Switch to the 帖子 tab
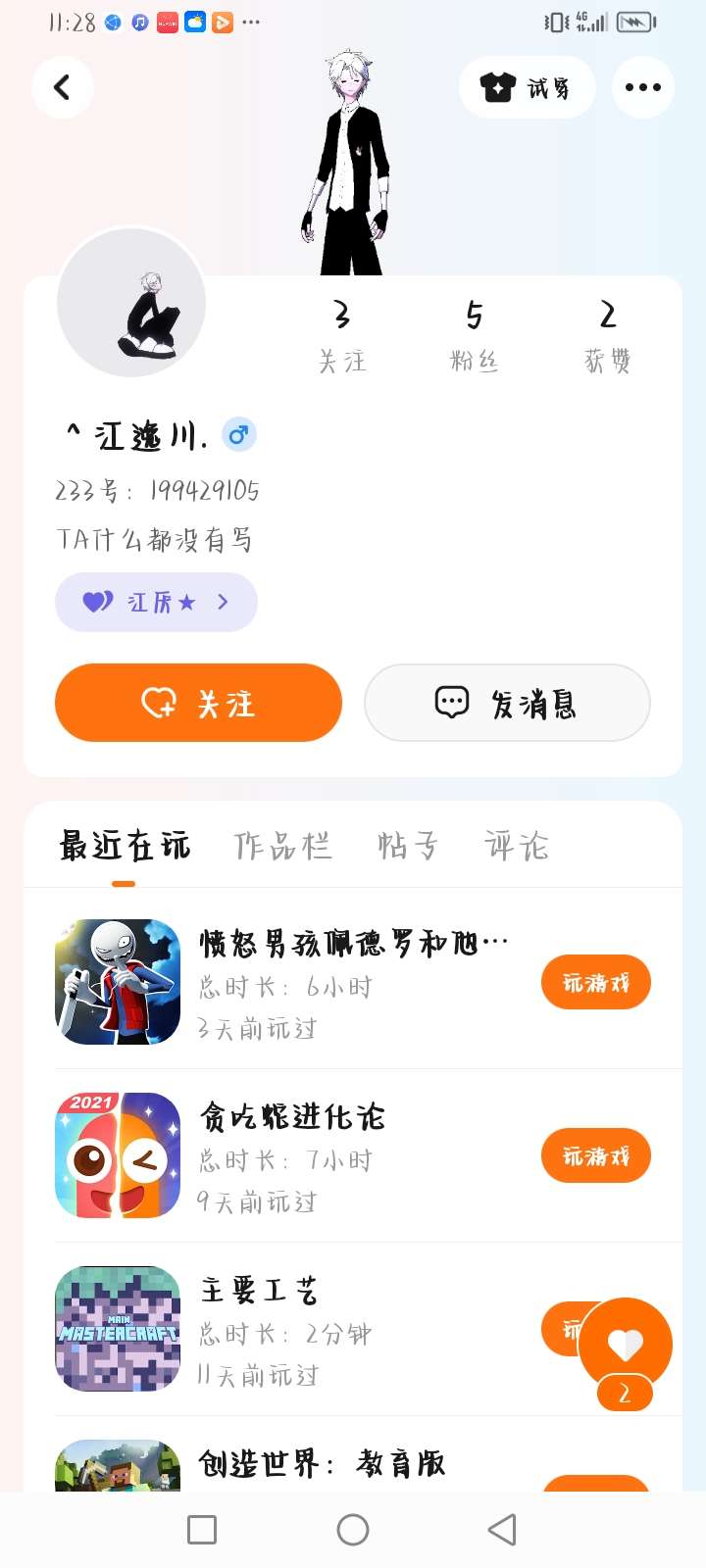Screen dimensions: 706x1568 (407, 846)
